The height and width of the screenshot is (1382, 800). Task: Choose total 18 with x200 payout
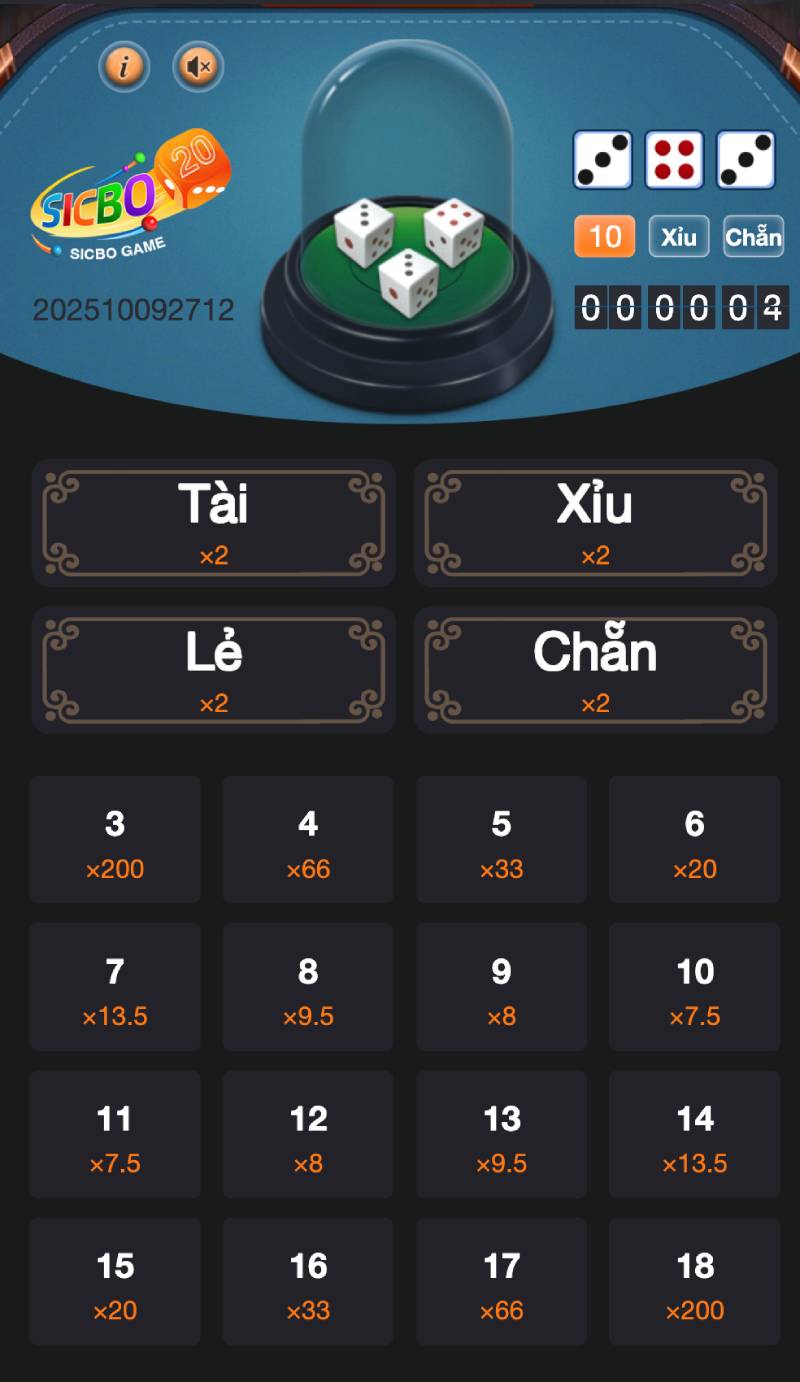tap(694, 1281)
